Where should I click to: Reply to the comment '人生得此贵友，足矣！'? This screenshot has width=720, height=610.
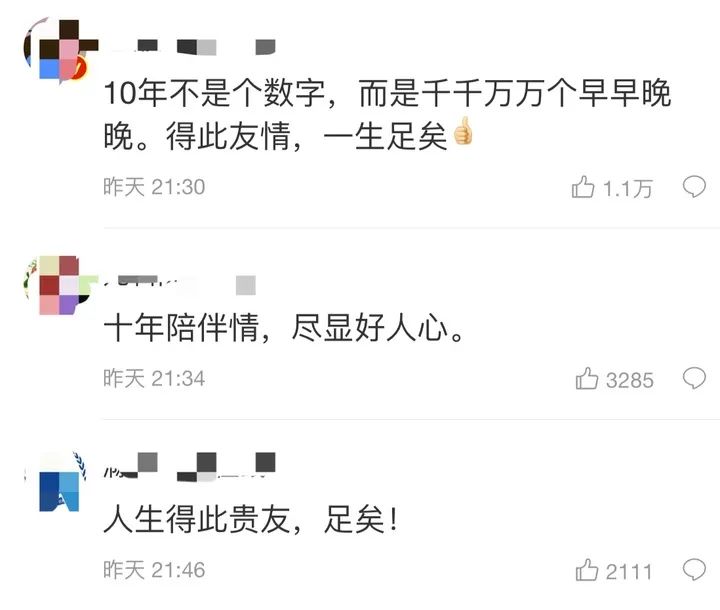click(694, 570)
